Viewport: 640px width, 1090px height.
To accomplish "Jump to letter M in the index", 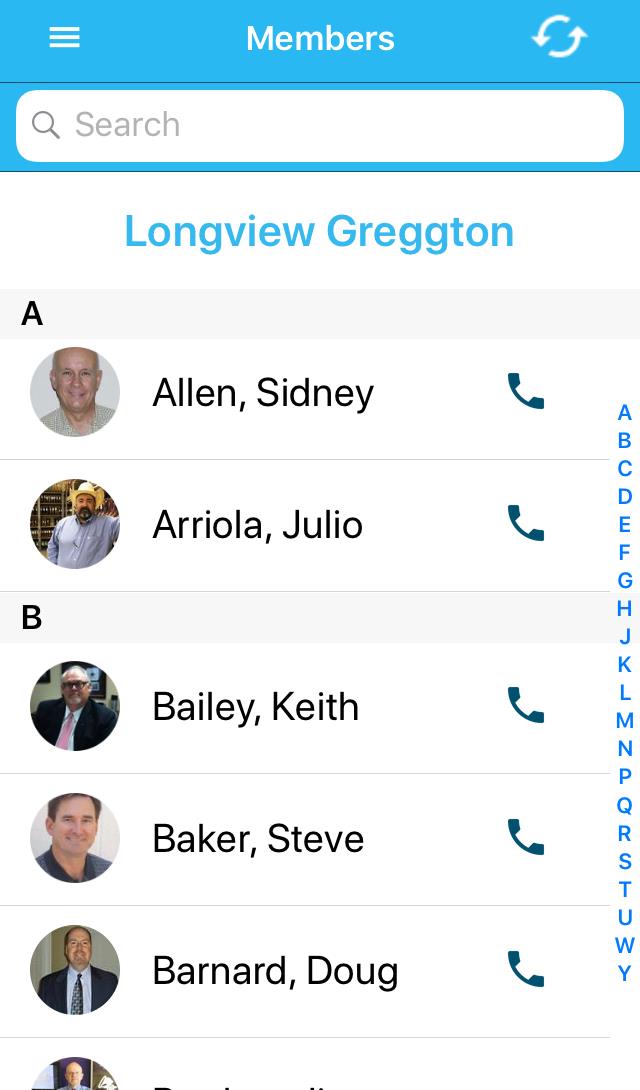I will (625, 720).
